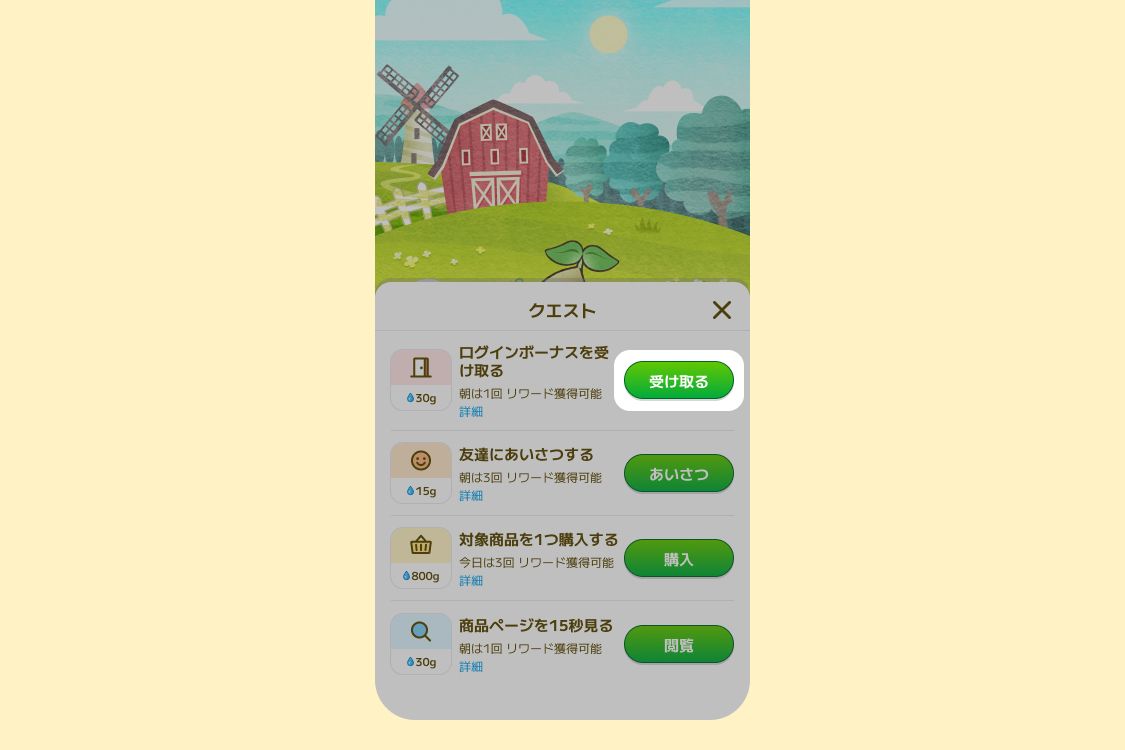Open 詳細 under 商品ページを15秒見る
This screenshot has height=750, width=1125.
click(x=471, y=667)
